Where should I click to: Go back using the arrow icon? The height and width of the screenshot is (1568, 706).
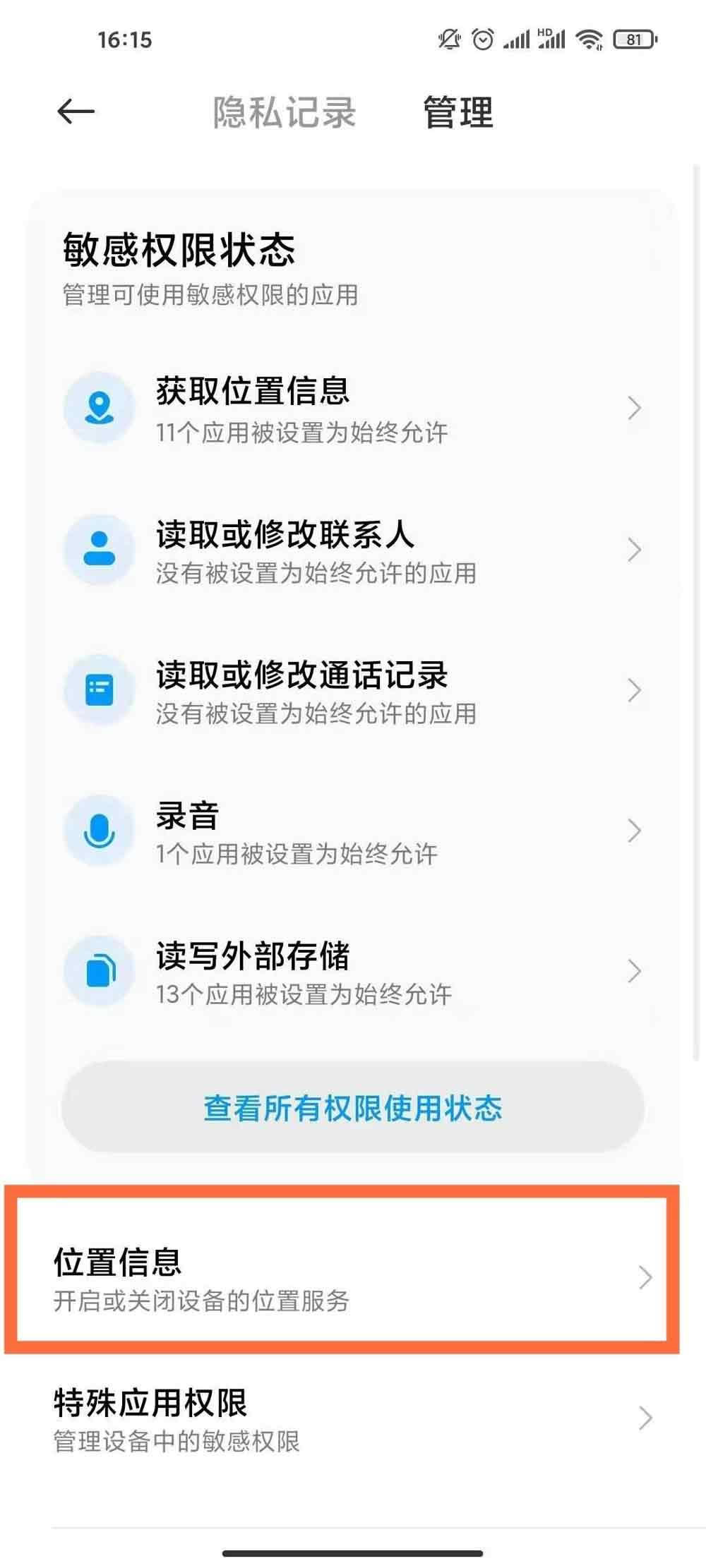click(76, 111)
